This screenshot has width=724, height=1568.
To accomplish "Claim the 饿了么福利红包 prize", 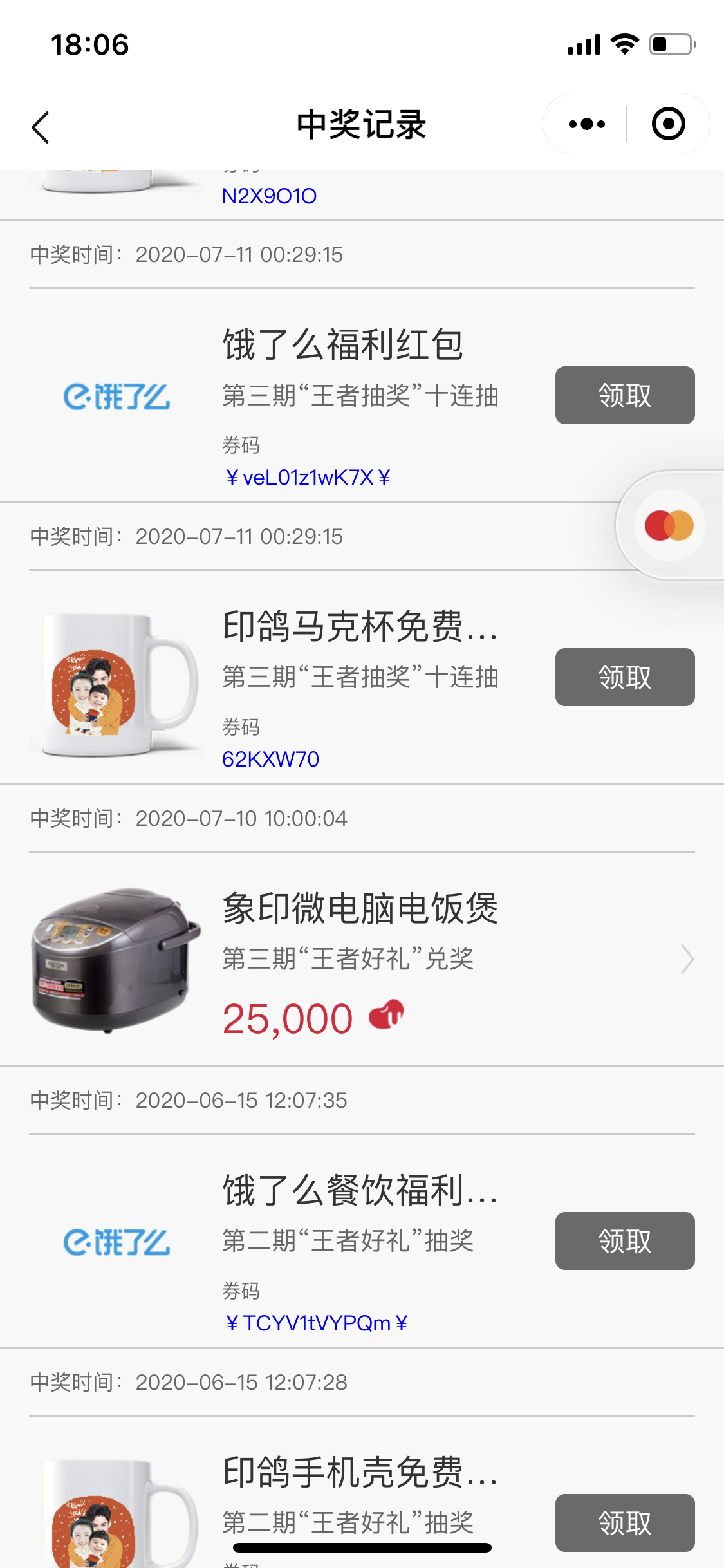I will (624, 395).
